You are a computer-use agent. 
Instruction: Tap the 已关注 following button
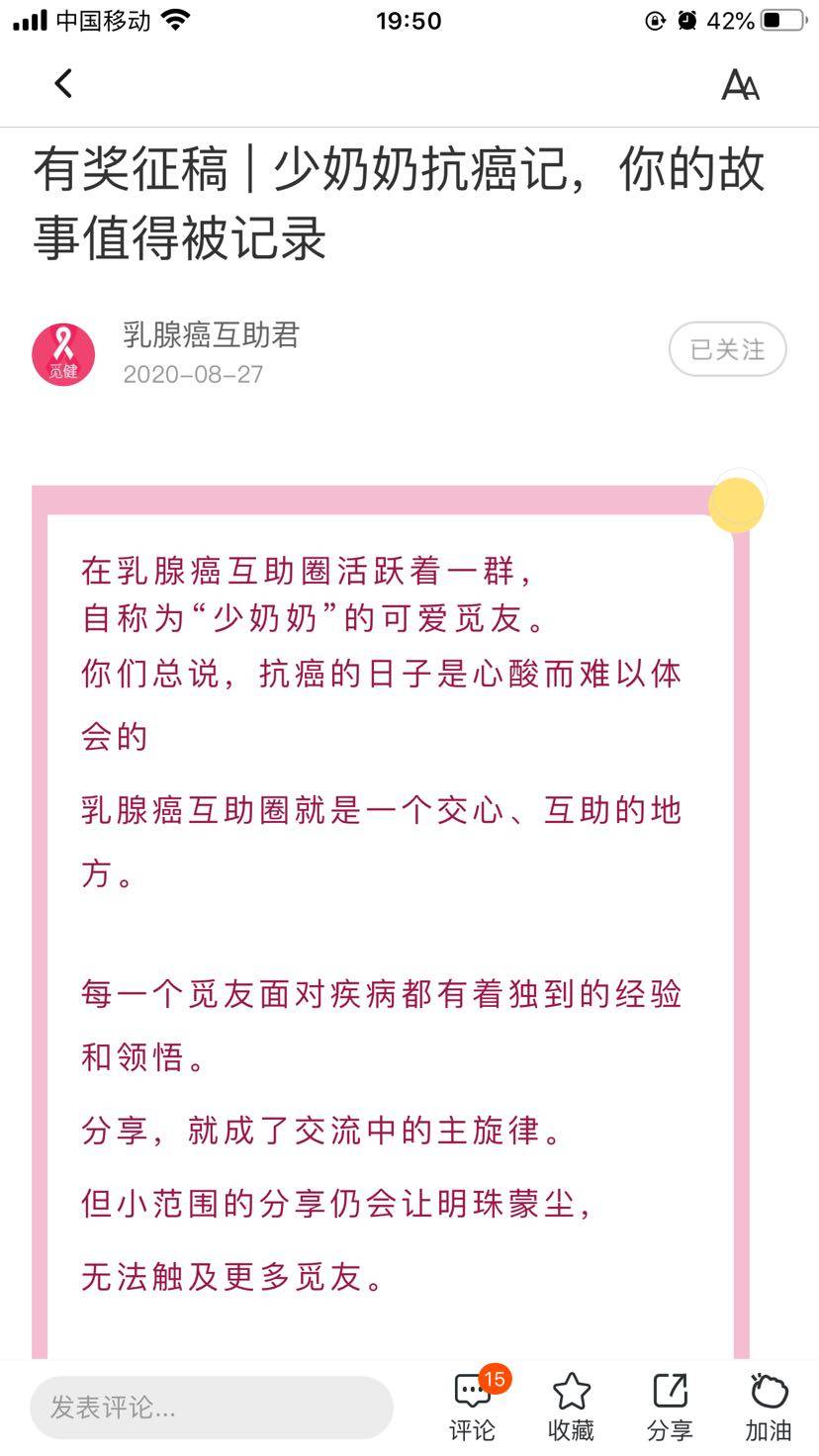[727, 349]
